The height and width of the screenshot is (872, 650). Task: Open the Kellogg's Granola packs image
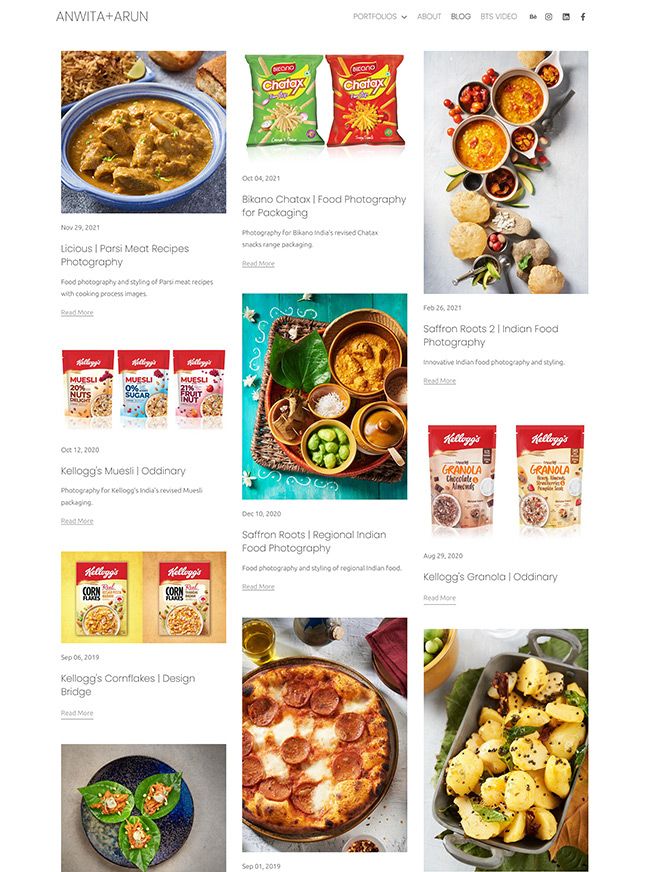505,478
